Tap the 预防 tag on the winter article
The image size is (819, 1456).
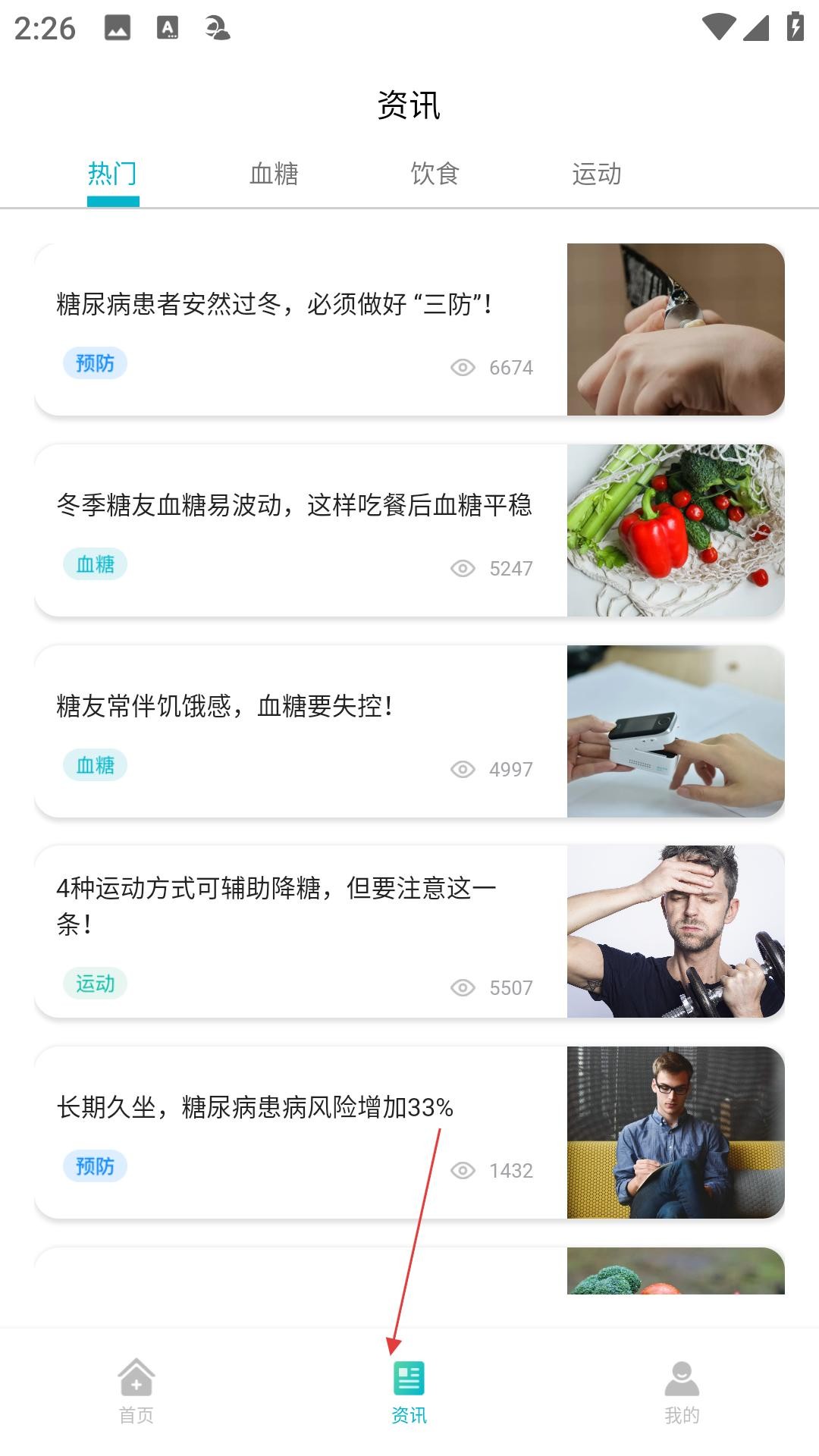96,364
